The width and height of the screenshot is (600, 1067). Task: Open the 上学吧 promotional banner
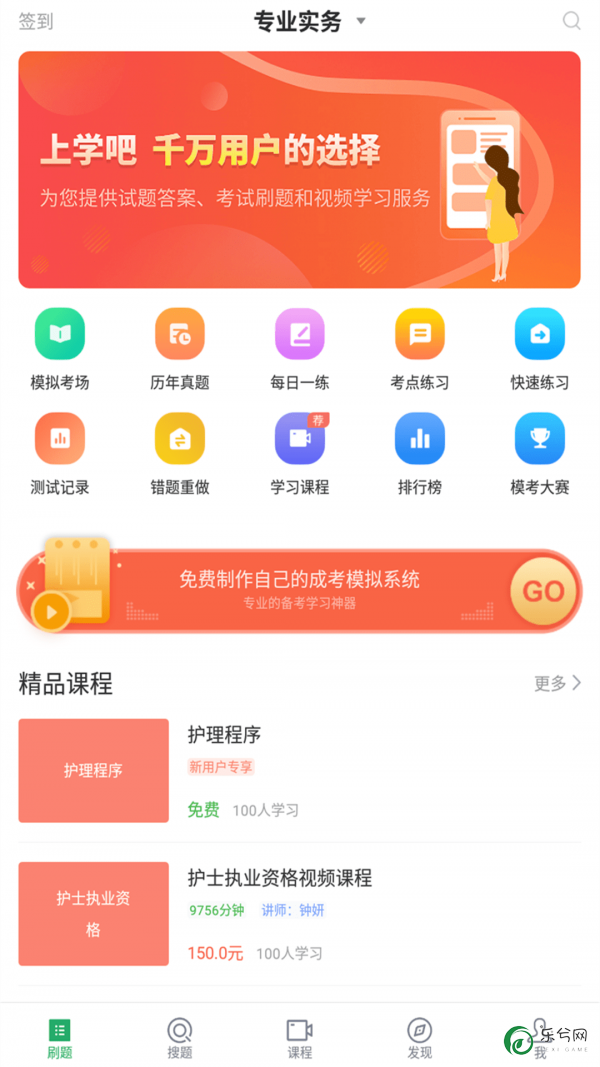pos(299,170)
